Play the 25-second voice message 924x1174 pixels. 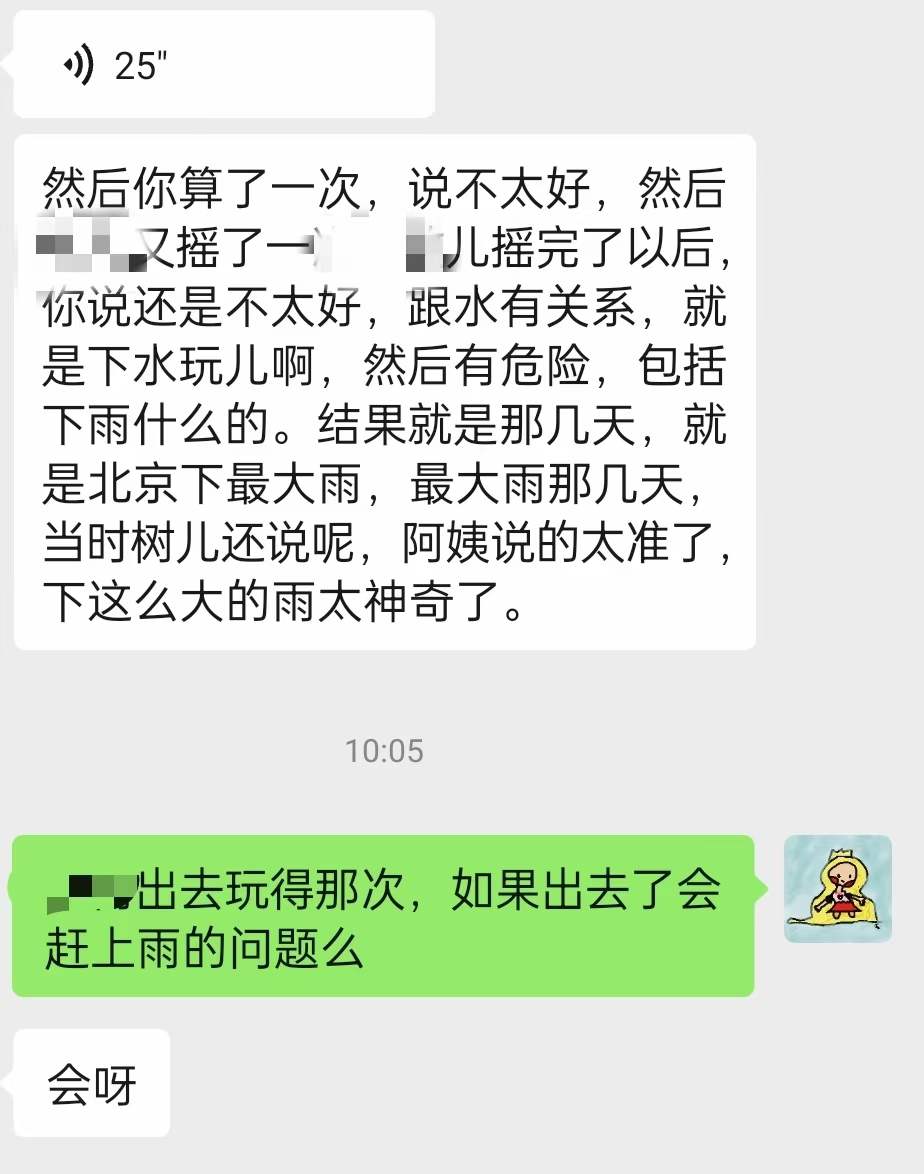pyautogui.click(x=222, y=65)
